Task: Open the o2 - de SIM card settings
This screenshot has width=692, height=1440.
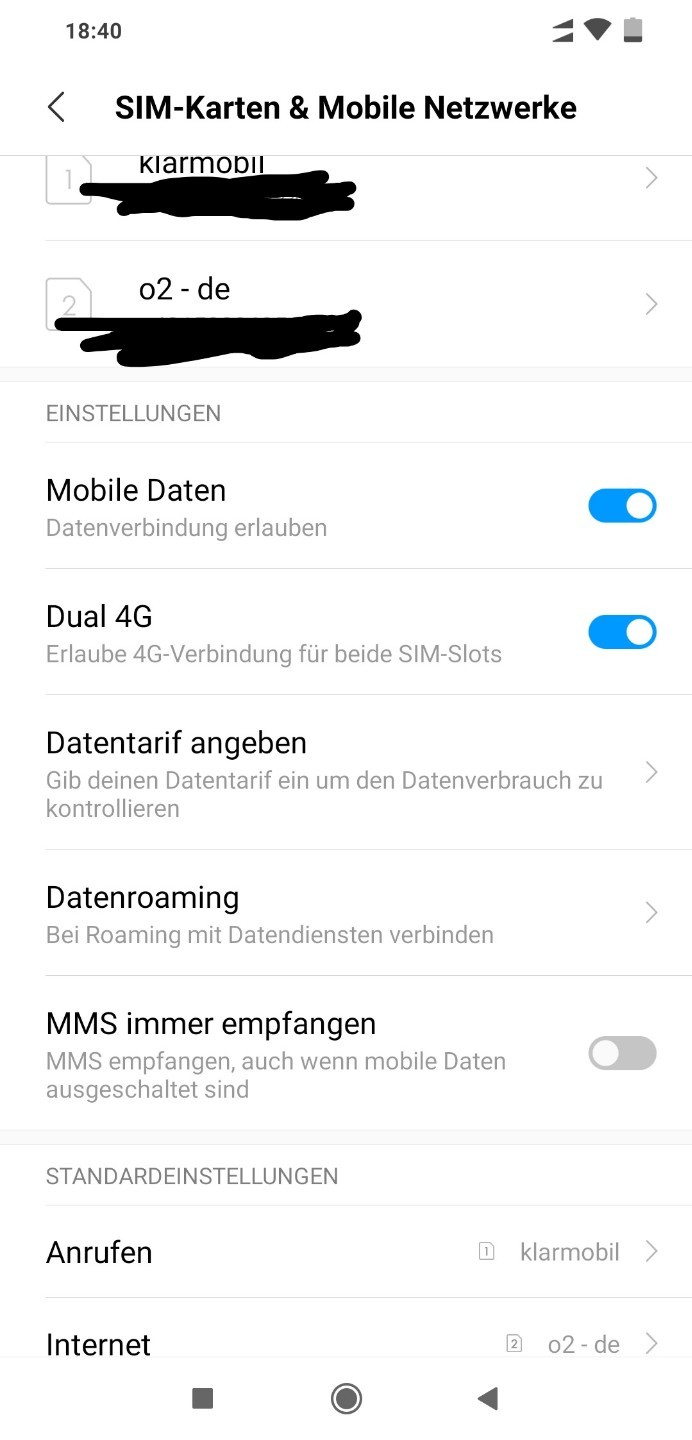Action: 346,304
